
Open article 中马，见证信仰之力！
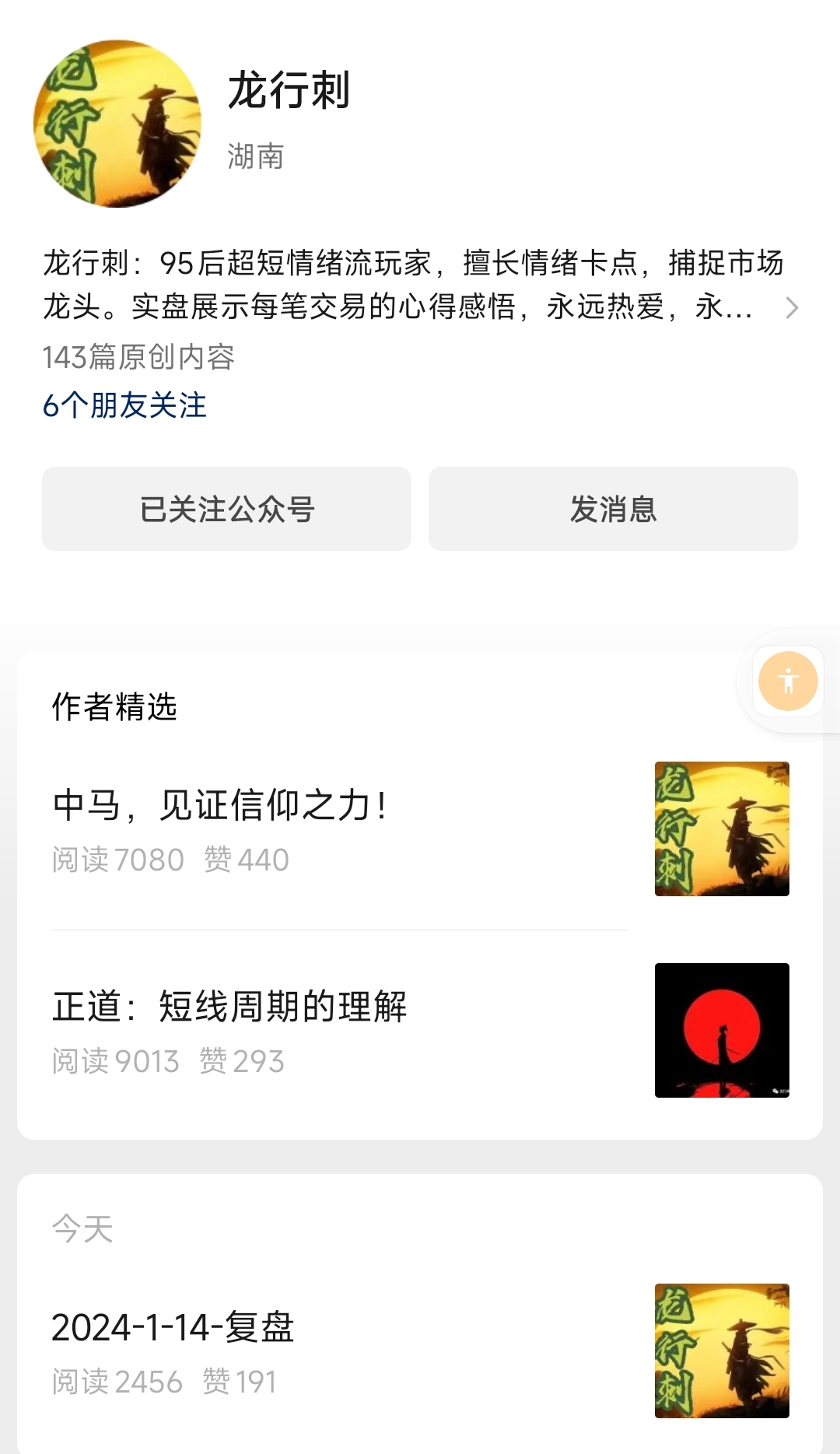click(x=221, y=804)
